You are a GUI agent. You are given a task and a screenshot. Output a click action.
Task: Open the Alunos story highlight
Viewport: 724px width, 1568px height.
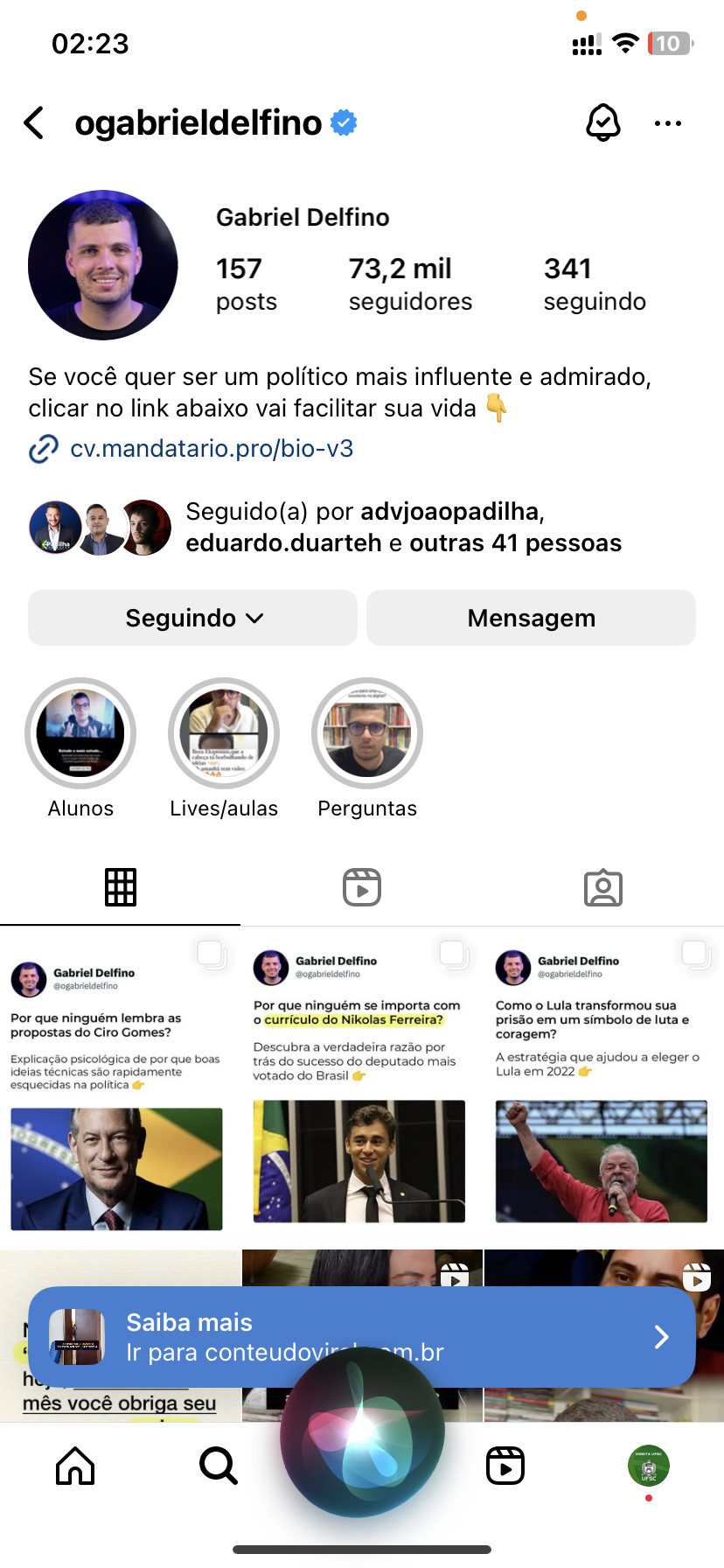point(80,733)
